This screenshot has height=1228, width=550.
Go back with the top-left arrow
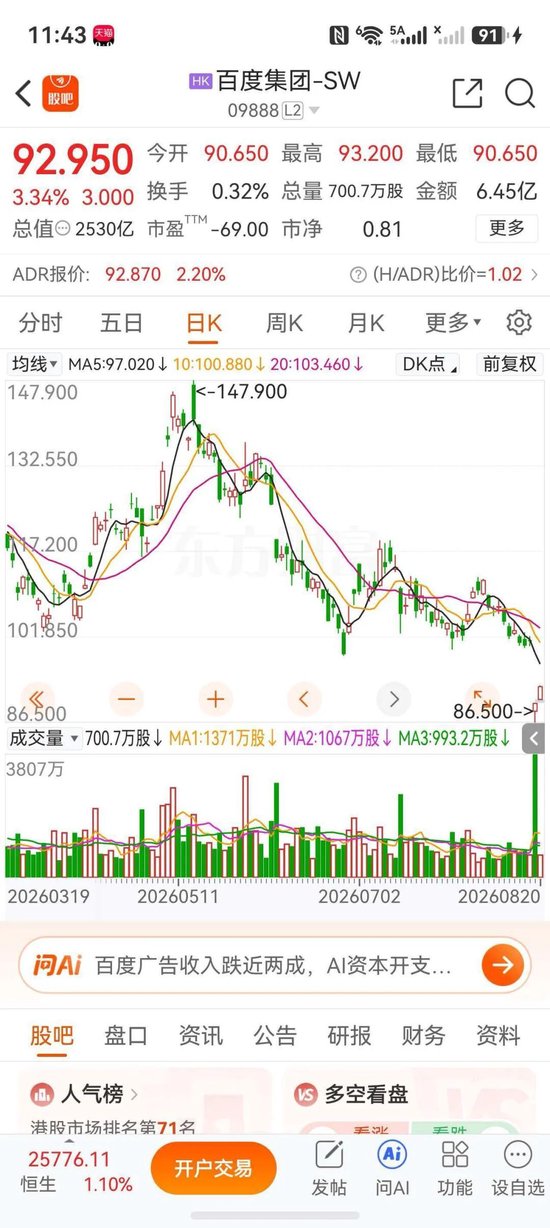click(x=22, y=94)
